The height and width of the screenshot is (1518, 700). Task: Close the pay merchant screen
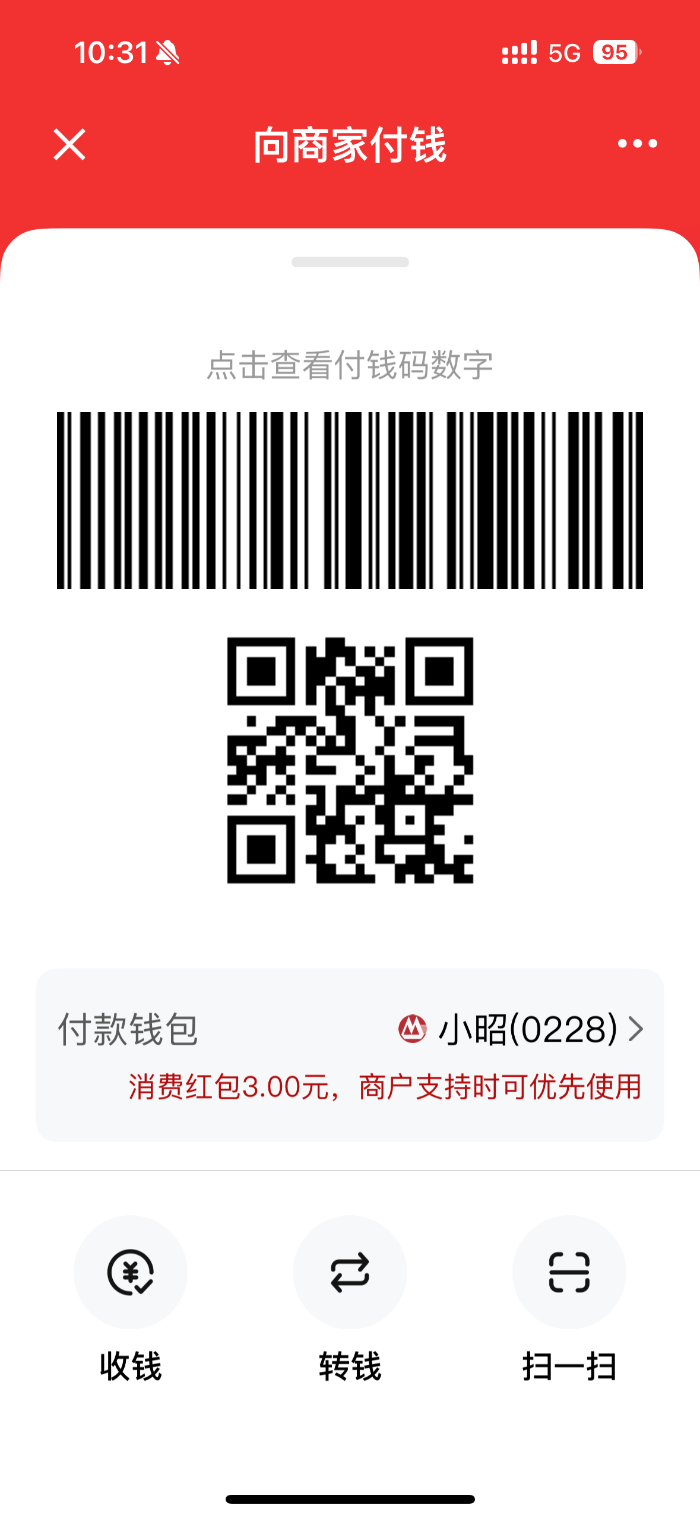[x=69, y=145]
